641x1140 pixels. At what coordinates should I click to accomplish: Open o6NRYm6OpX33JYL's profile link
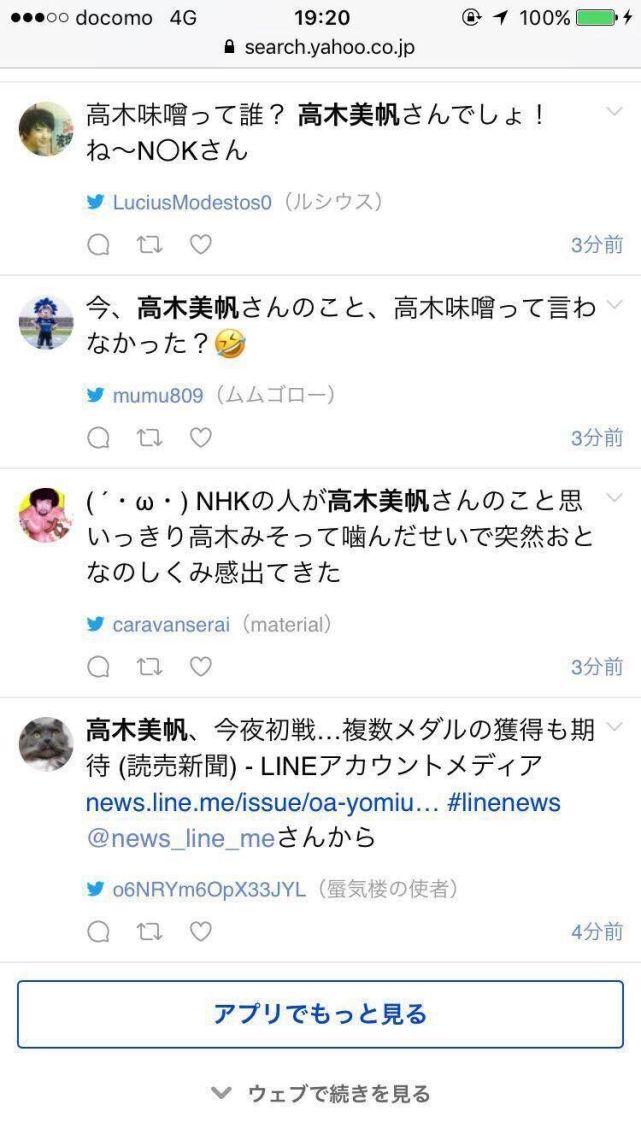pyautogui.click(x=208, y=890)
